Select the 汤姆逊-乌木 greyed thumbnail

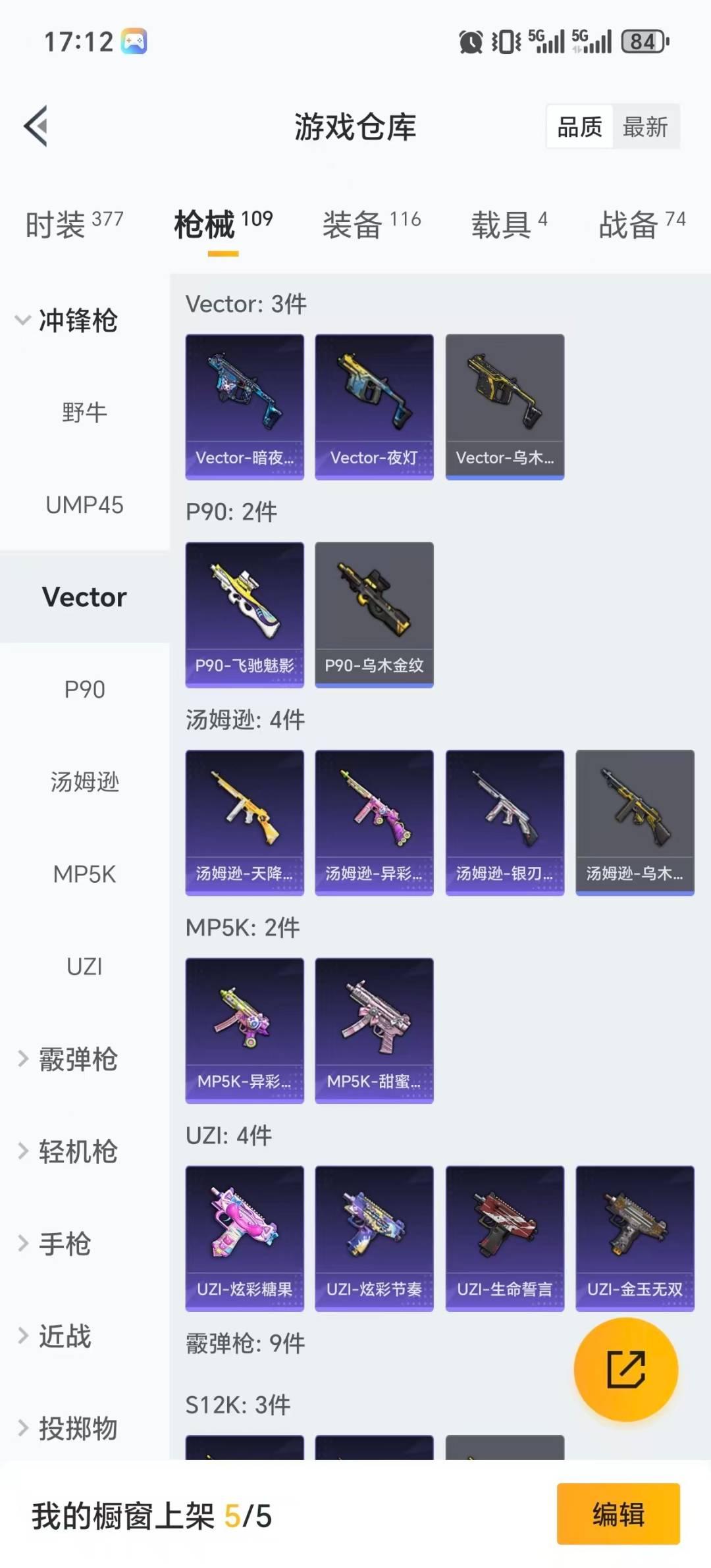point(633,822)
